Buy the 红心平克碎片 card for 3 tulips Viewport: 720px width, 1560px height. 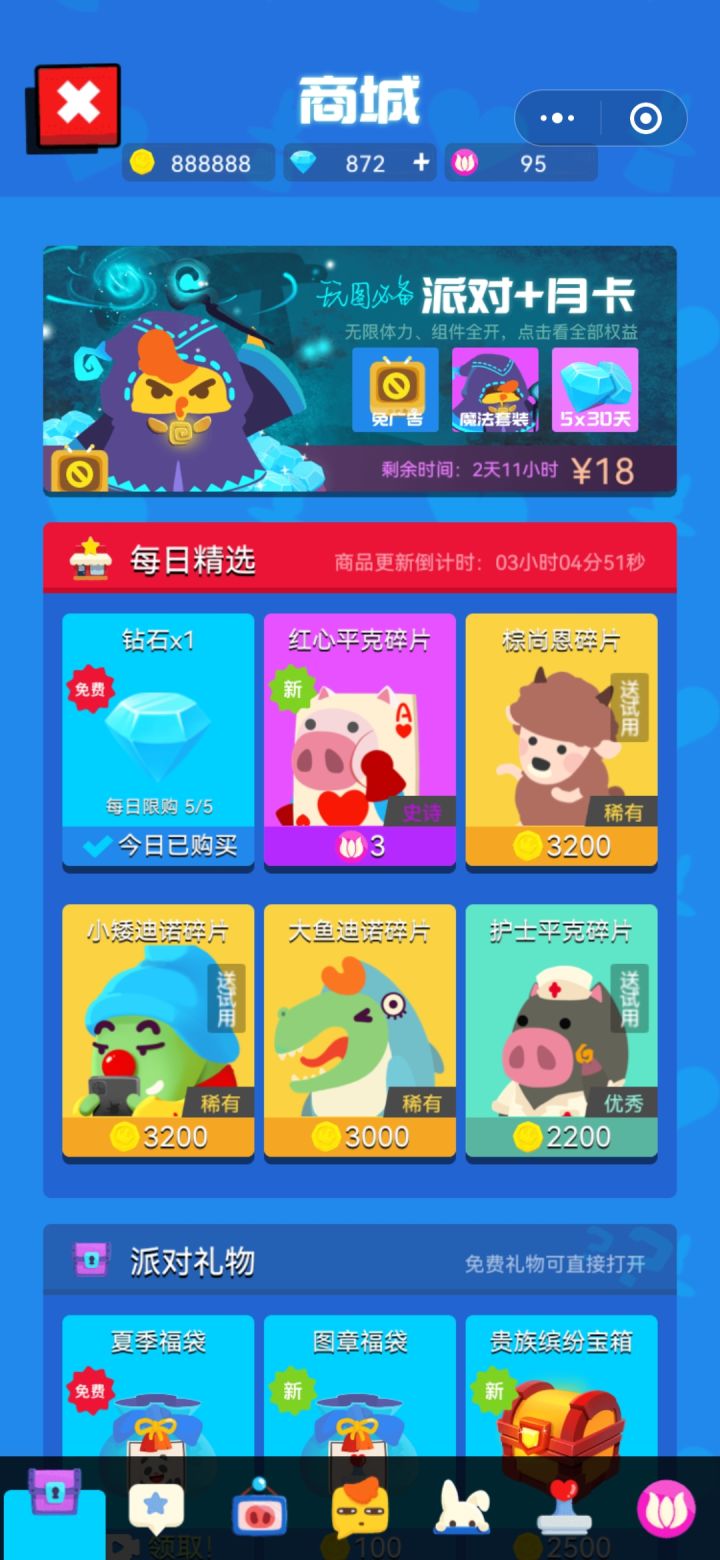click(360, 845)
